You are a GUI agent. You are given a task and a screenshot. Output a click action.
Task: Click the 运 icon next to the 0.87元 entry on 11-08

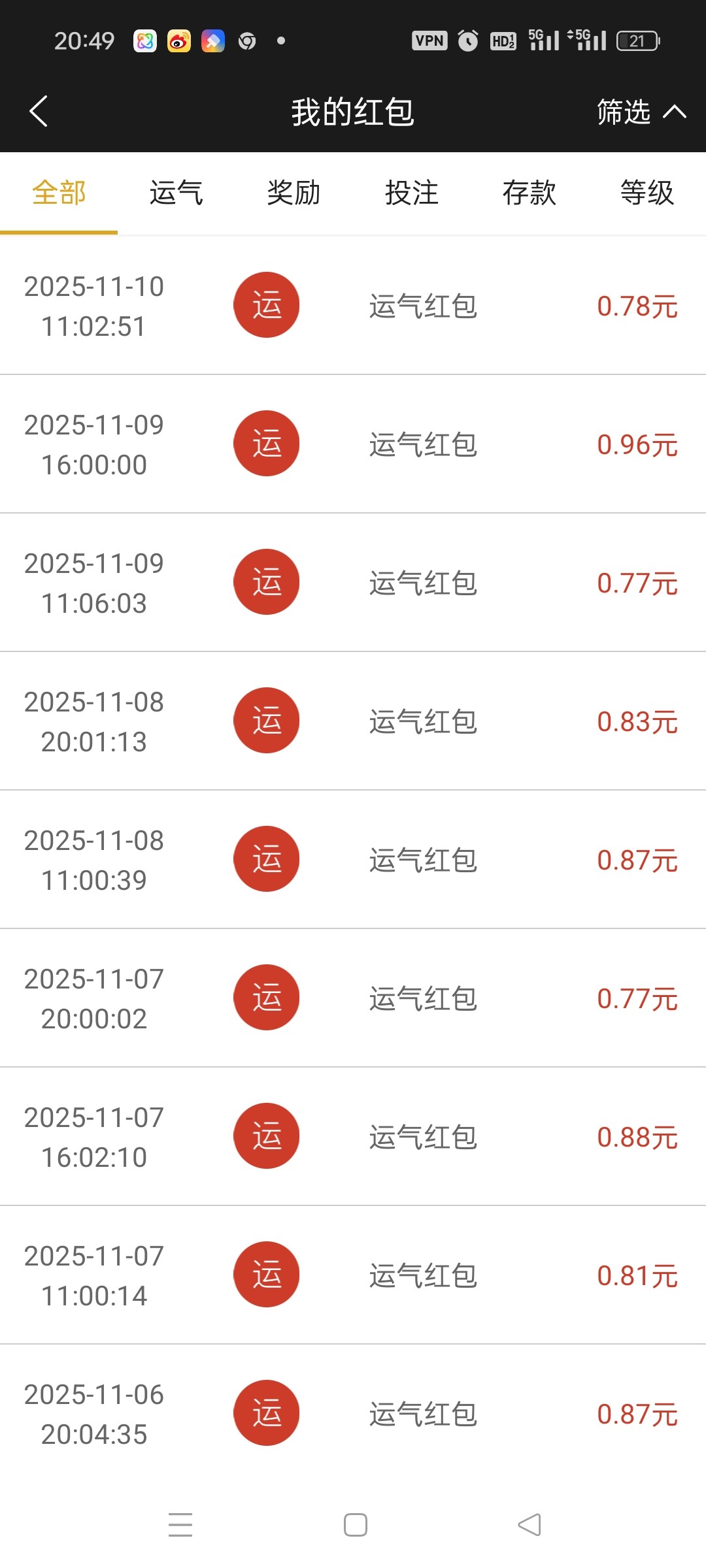(266, 858)
